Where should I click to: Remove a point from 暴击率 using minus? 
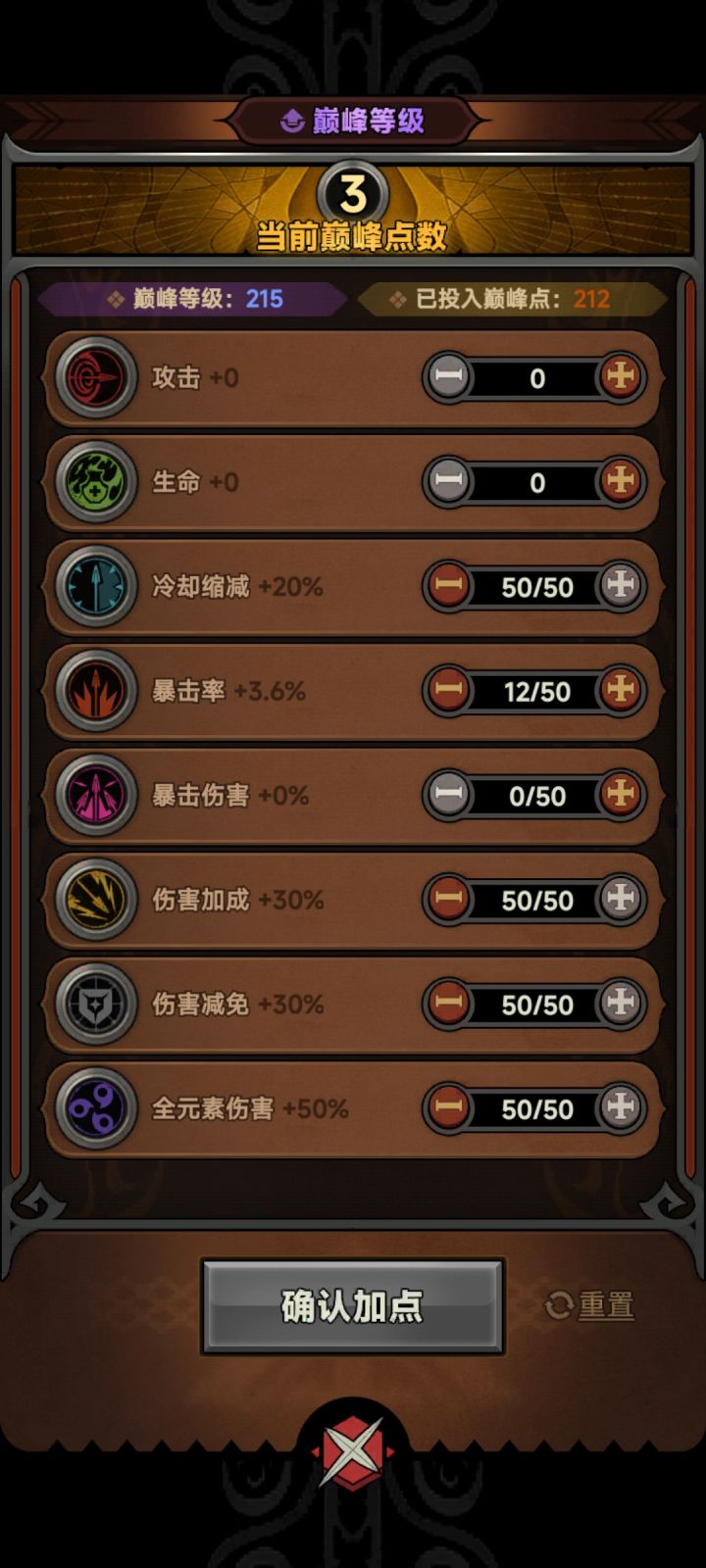click(449, 692)
